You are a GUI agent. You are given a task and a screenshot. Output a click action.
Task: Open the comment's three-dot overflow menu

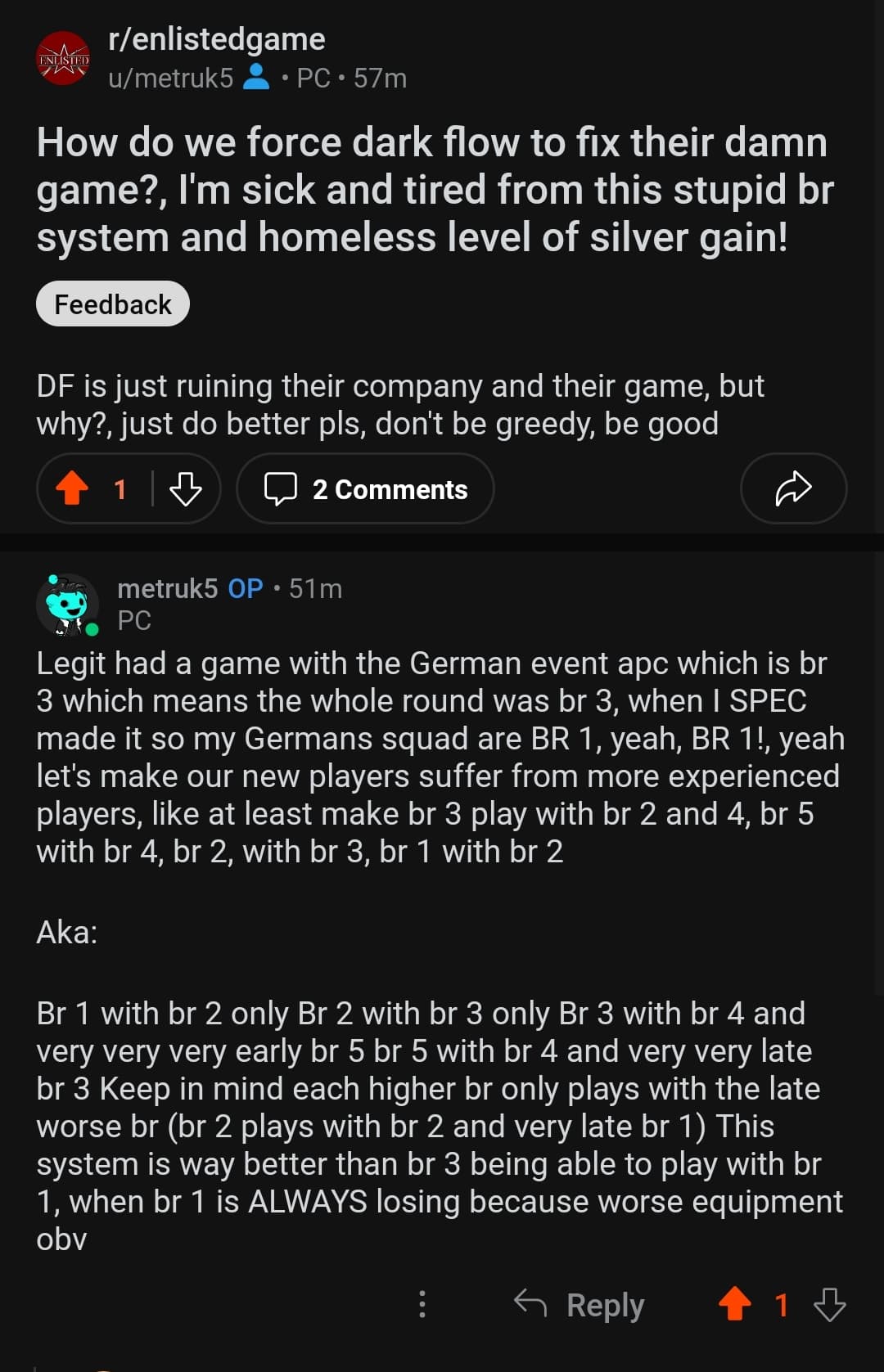pyautogui.click(x=422, y=1304)
